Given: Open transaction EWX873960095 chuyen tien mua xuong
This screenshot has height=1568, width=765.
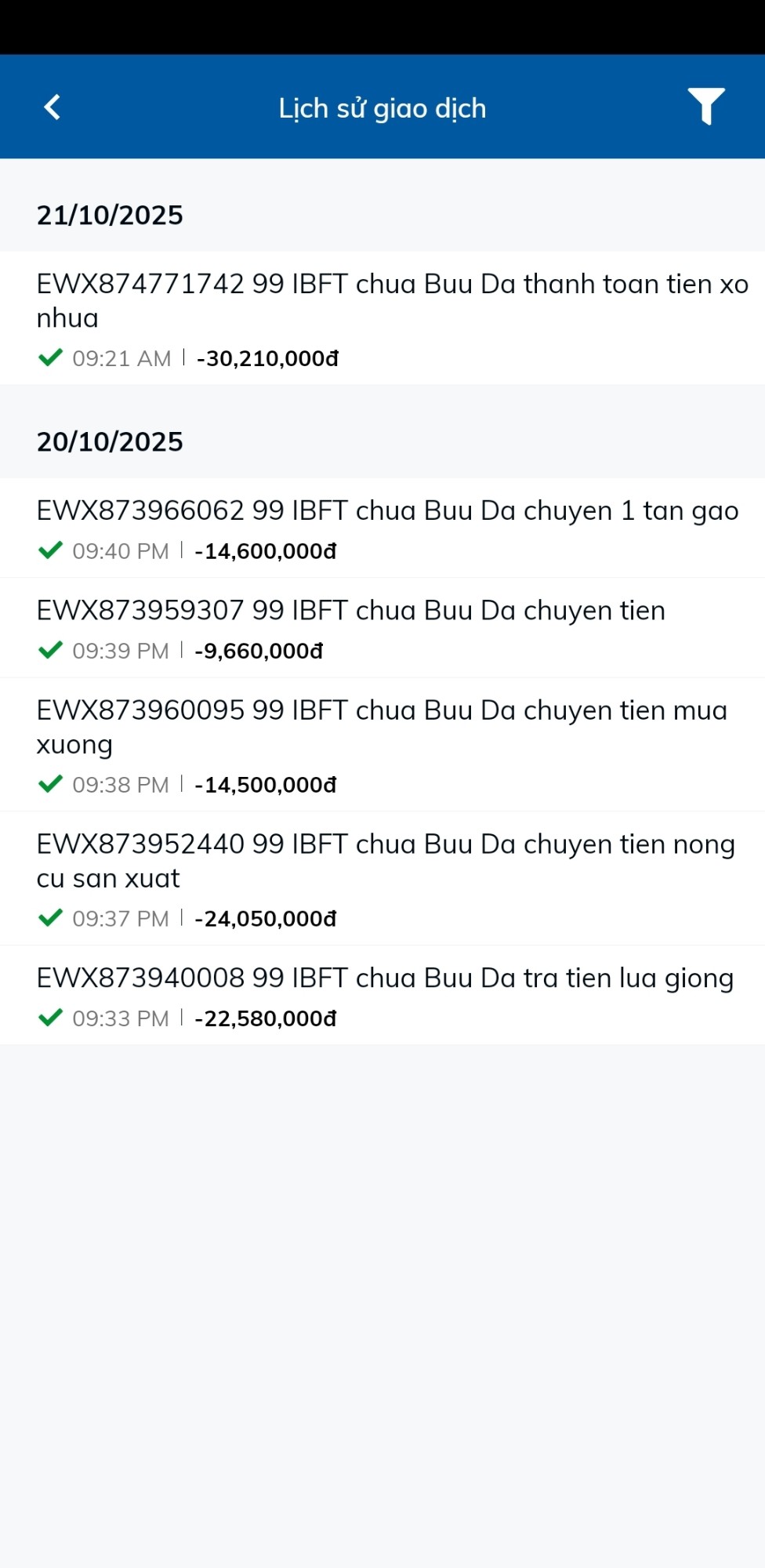Looking at the screenshot, I should click(x=382, y=745).
